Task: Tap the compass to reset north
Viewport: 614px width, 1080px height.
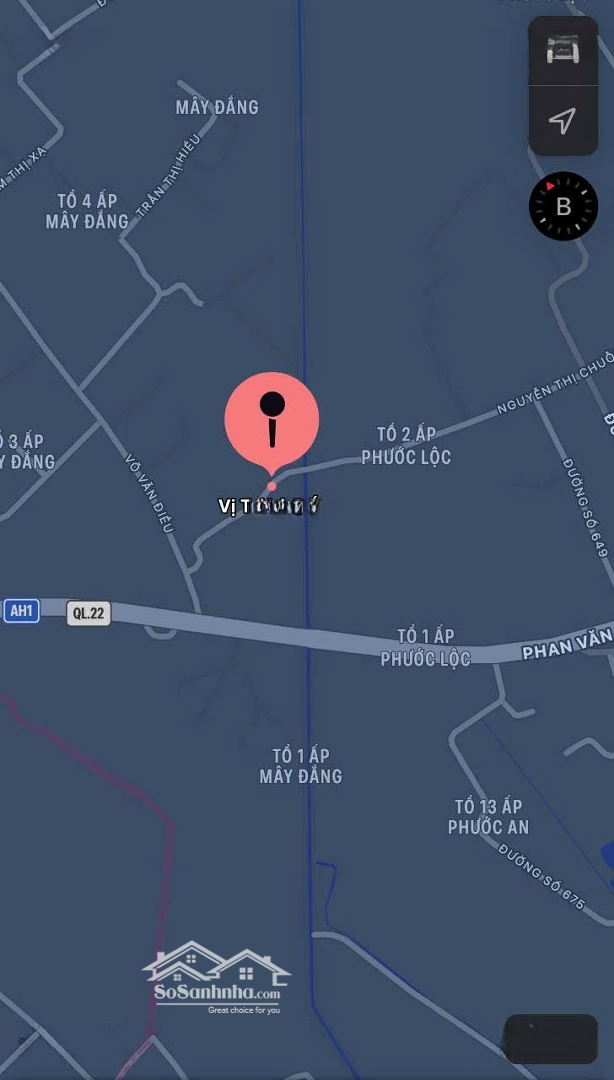Action: pos(563,207)
